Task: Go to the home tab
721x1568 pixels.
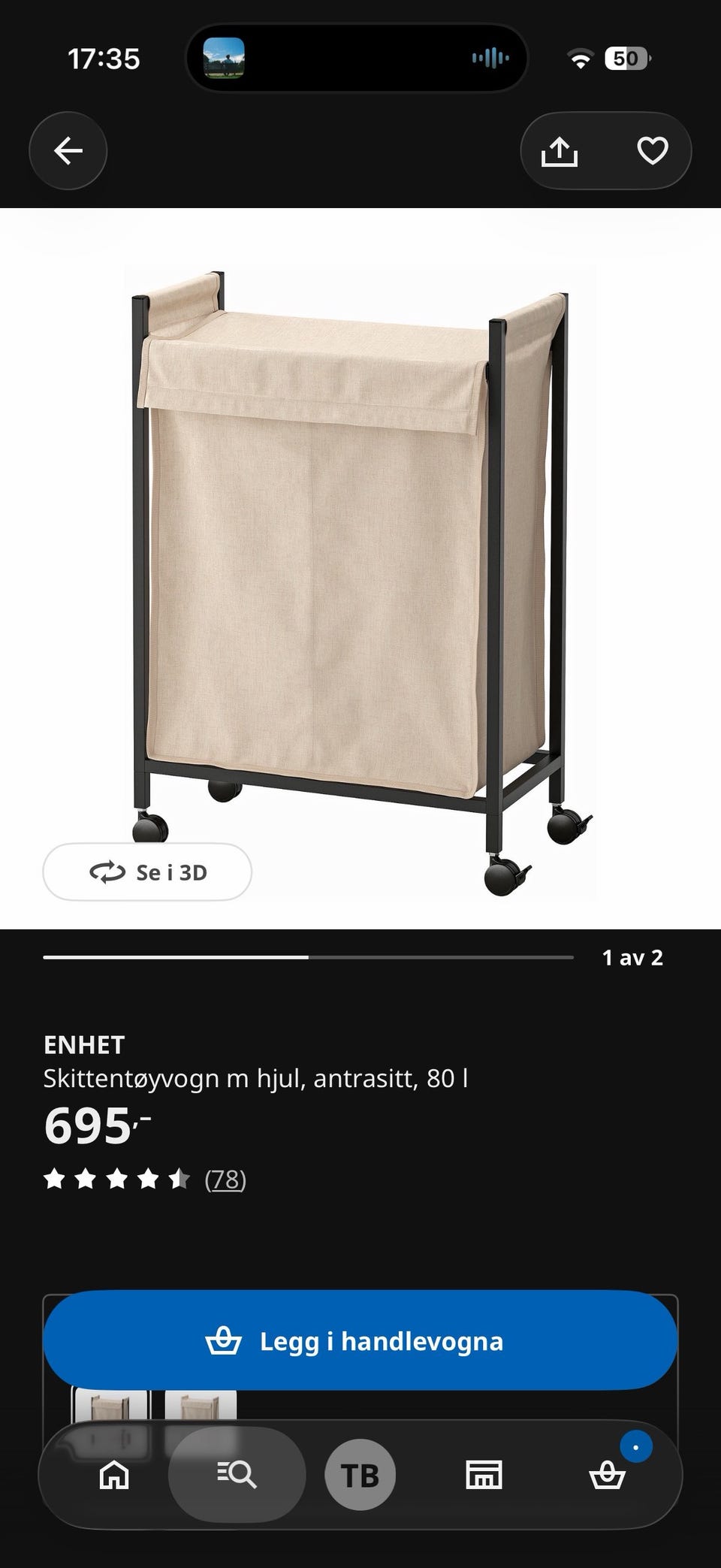Action: click(114, 1475)
